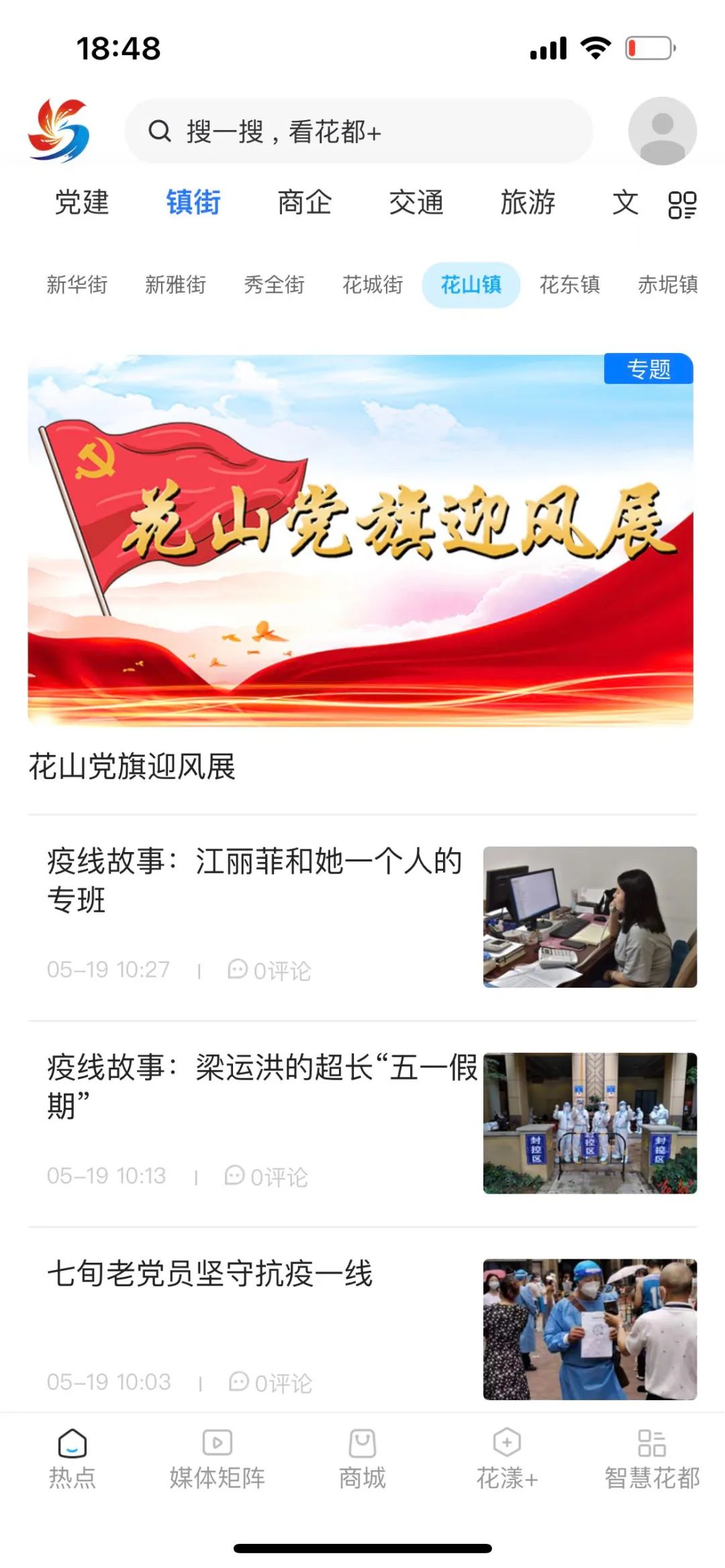
Task: Go to the 交通 tab
Action: click(x=416, y=203)
